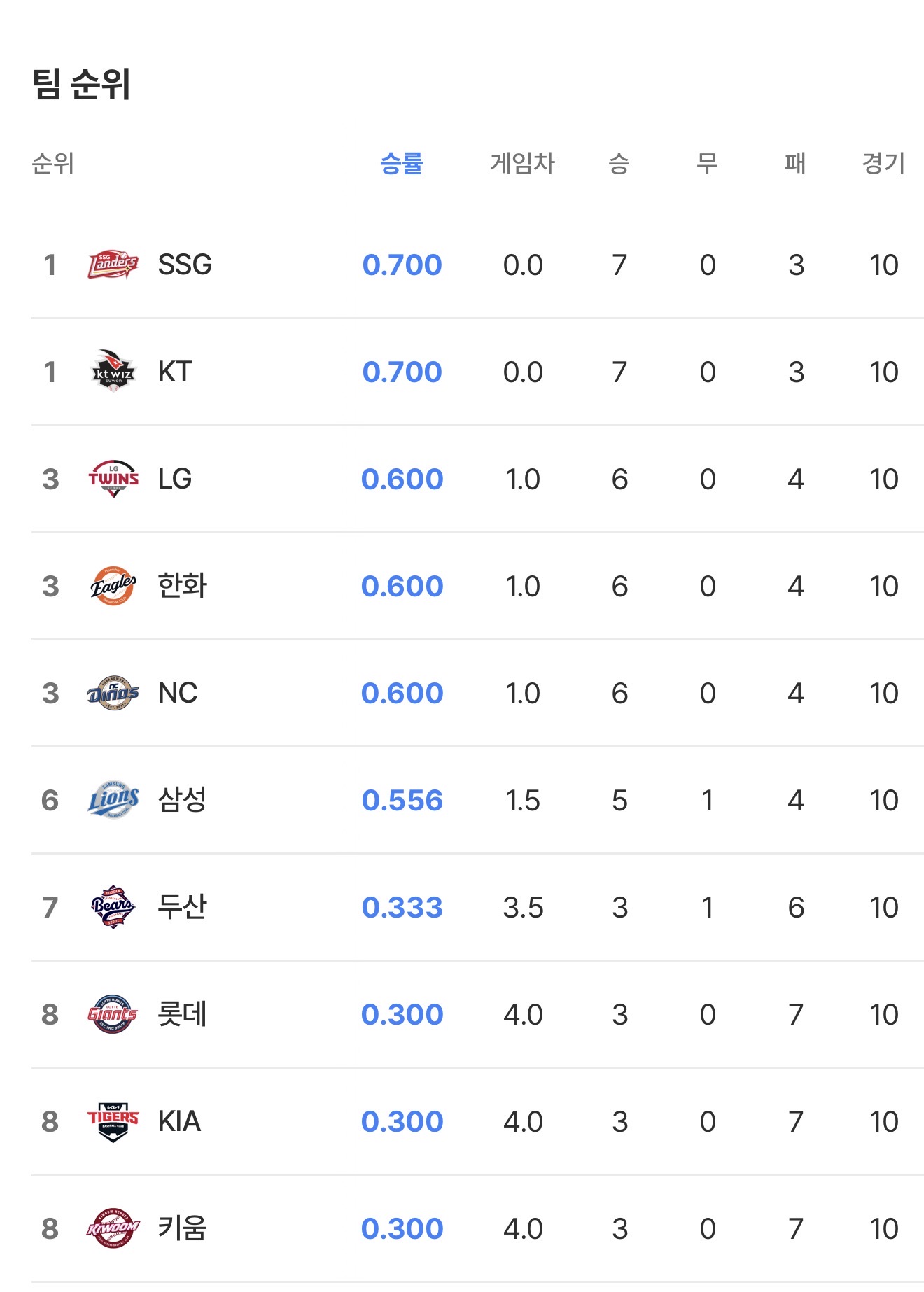Open the SSG team row
This screenshot has height=1292, width=924.
point(185,265)
